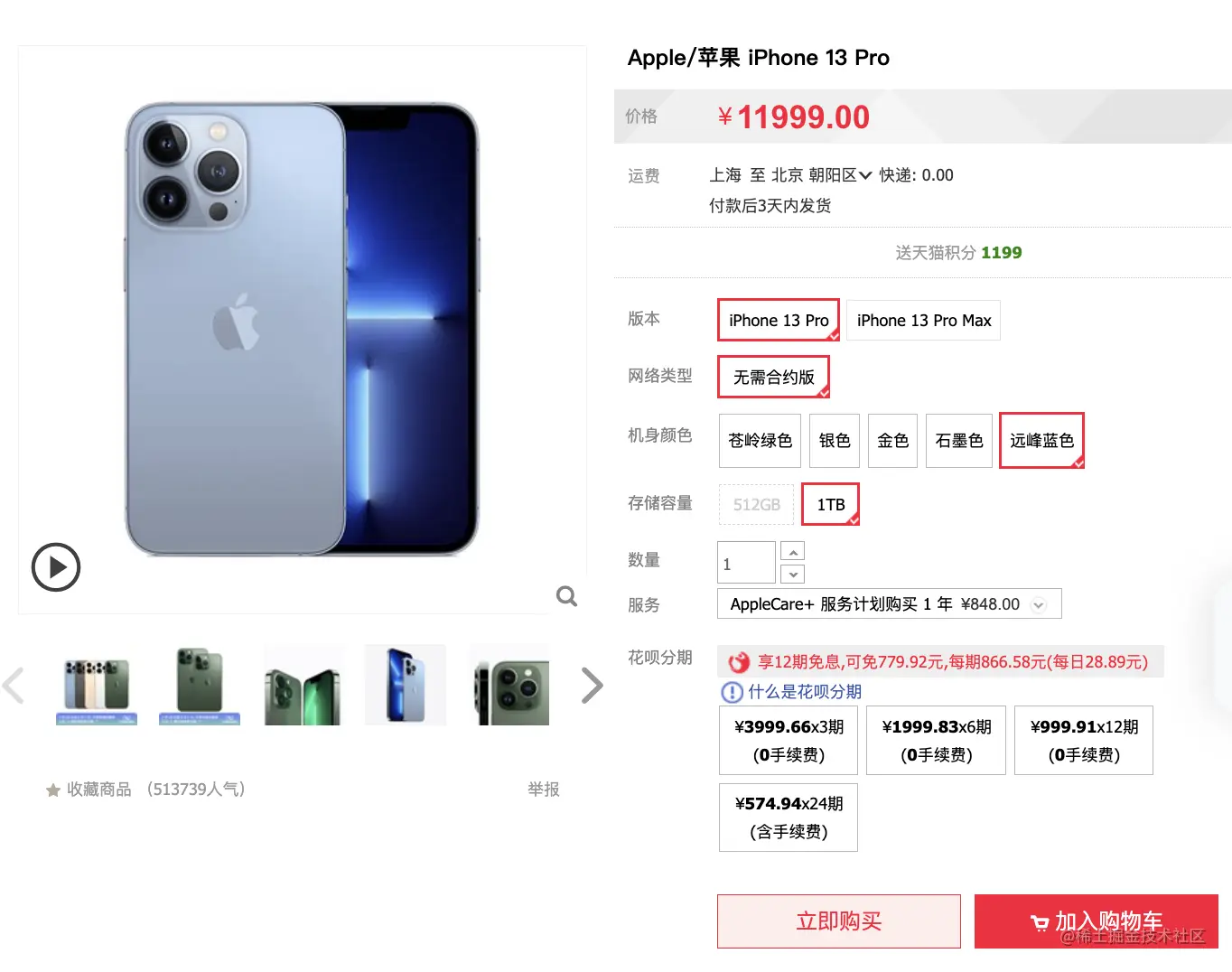The height and width of the screenshot is (972, 1232).
Task: Select 1TB storage capacity
Action: click(x=831, y=505)
